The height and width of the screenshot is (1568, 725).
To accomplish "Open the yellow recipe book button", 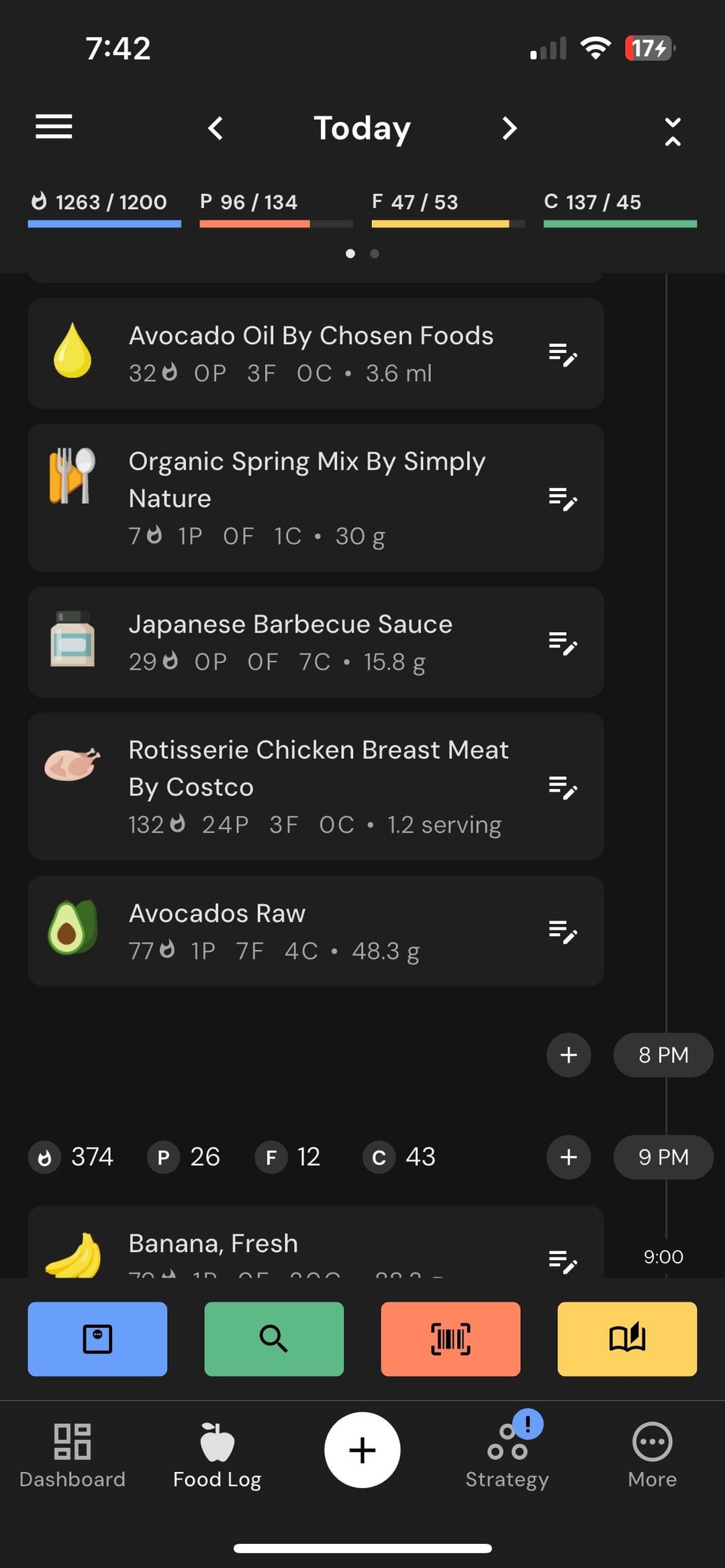I will 627,1339.
